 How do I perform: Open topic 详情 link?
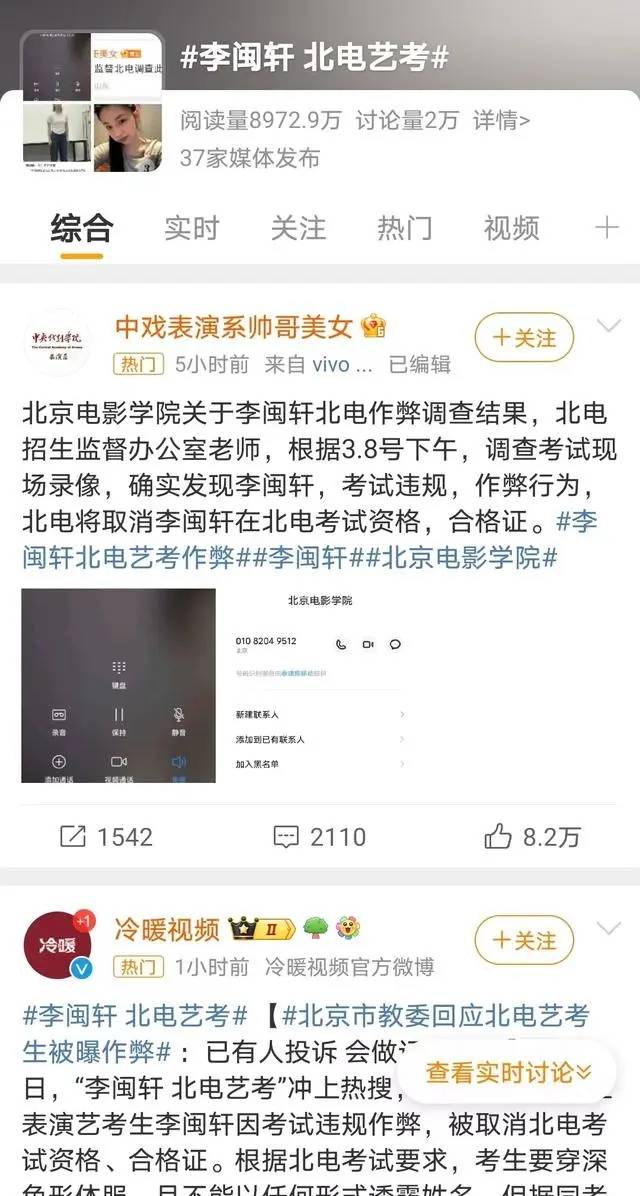pos(501,121)
